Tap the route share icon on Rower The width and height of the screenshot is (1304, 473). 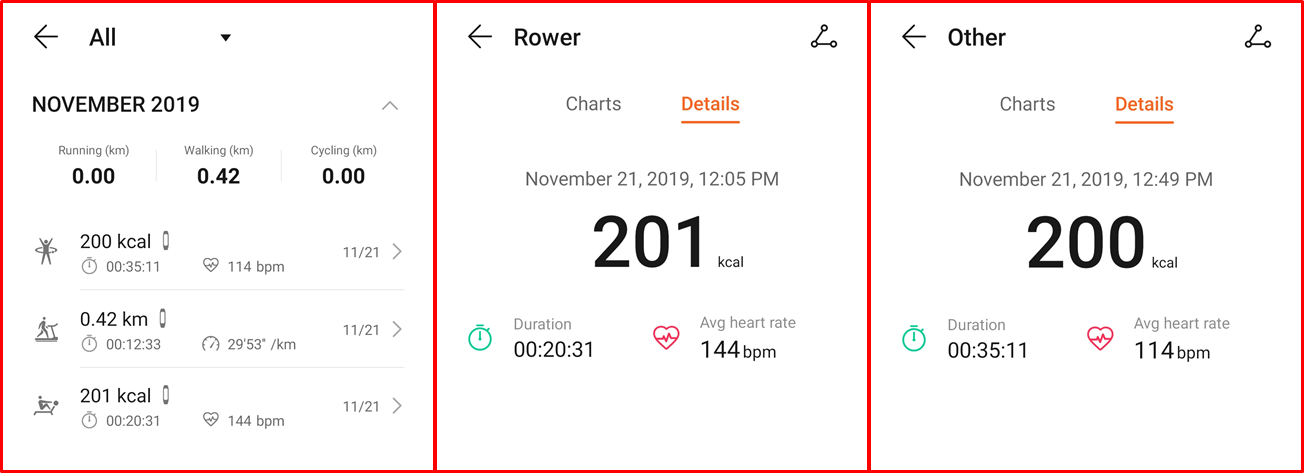point(824,38)
